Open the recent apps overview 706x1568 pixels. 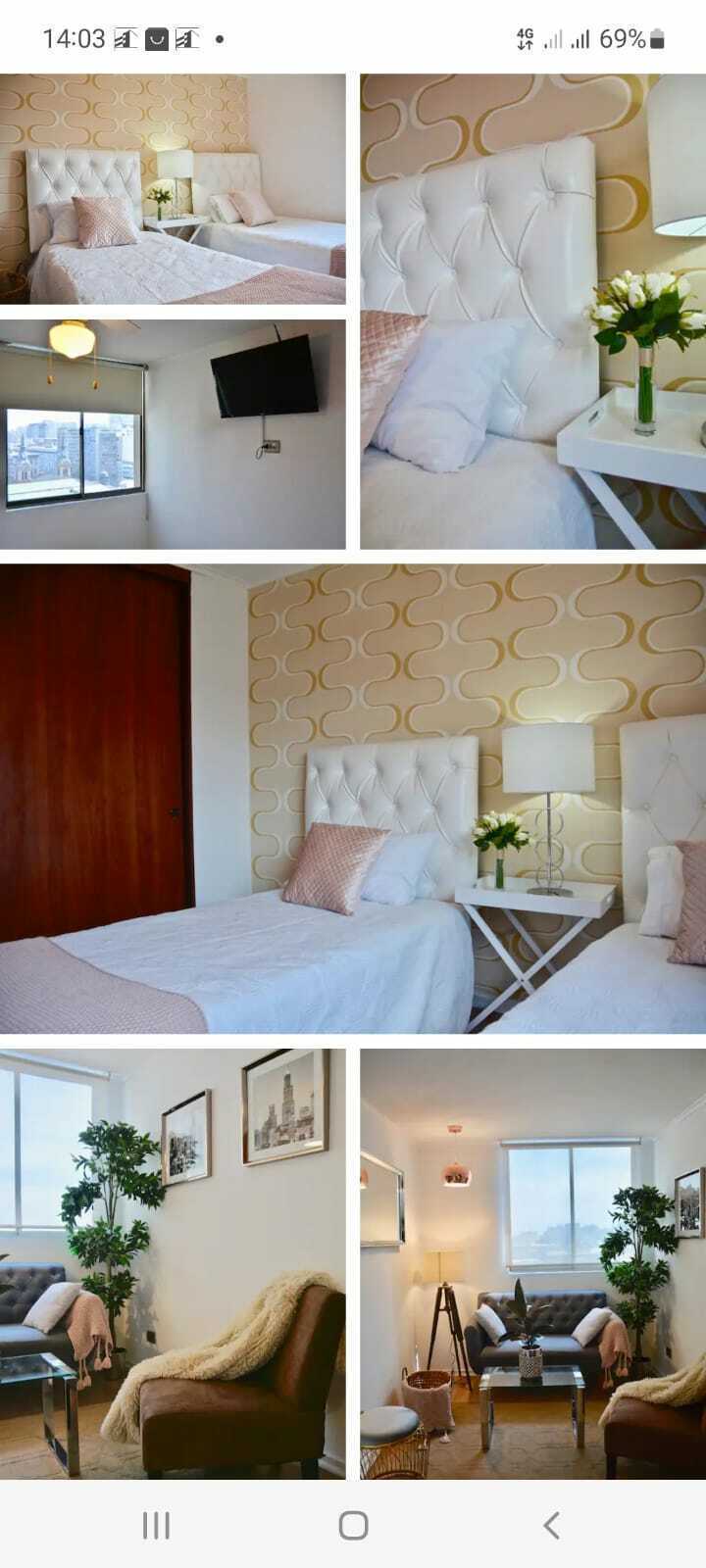coord(156,1525)
